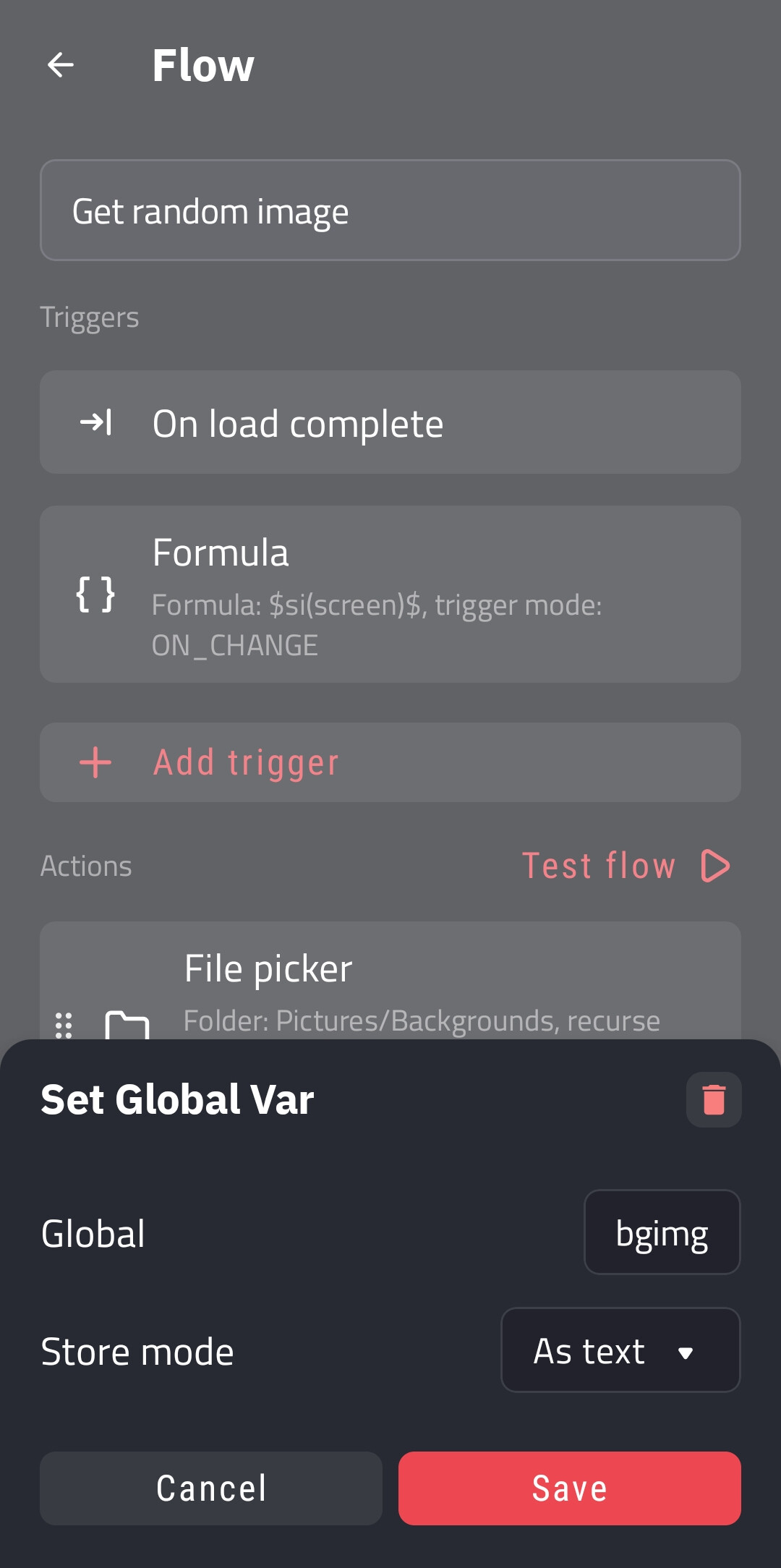Select the bgimg global variable field
The image size is (781, 1568).
click(662, 1232)
